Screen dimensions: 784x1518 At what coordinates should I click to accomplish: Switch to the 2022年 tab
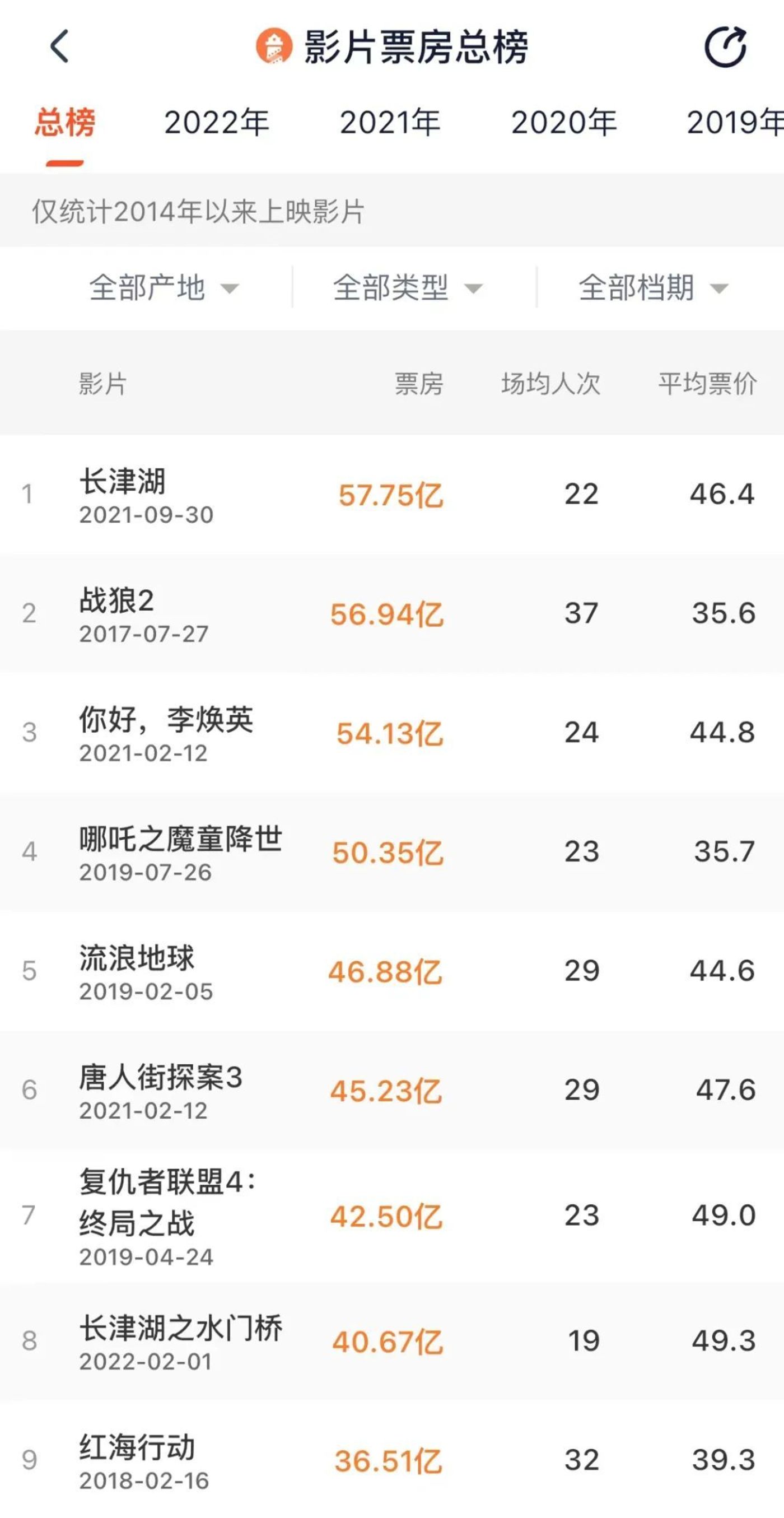pos(217,123)
